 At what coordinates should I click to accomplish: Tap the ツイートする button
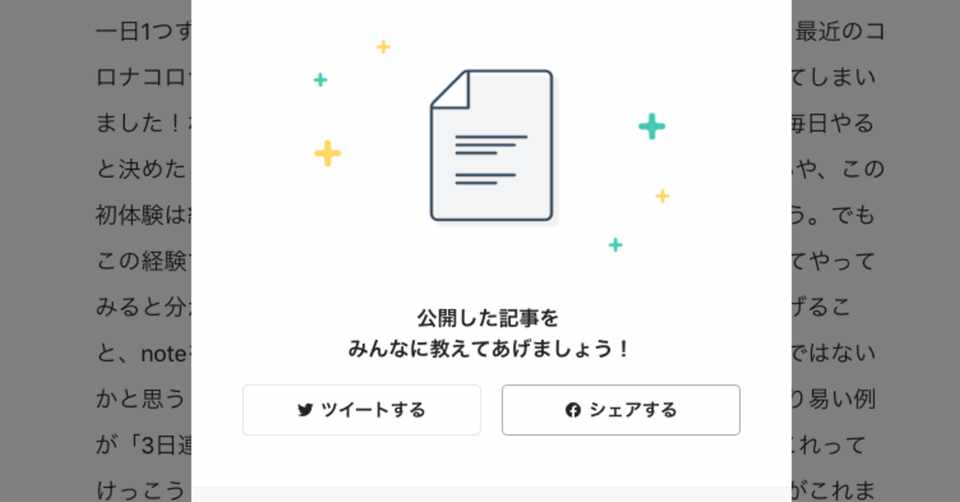tap(361, 410)
